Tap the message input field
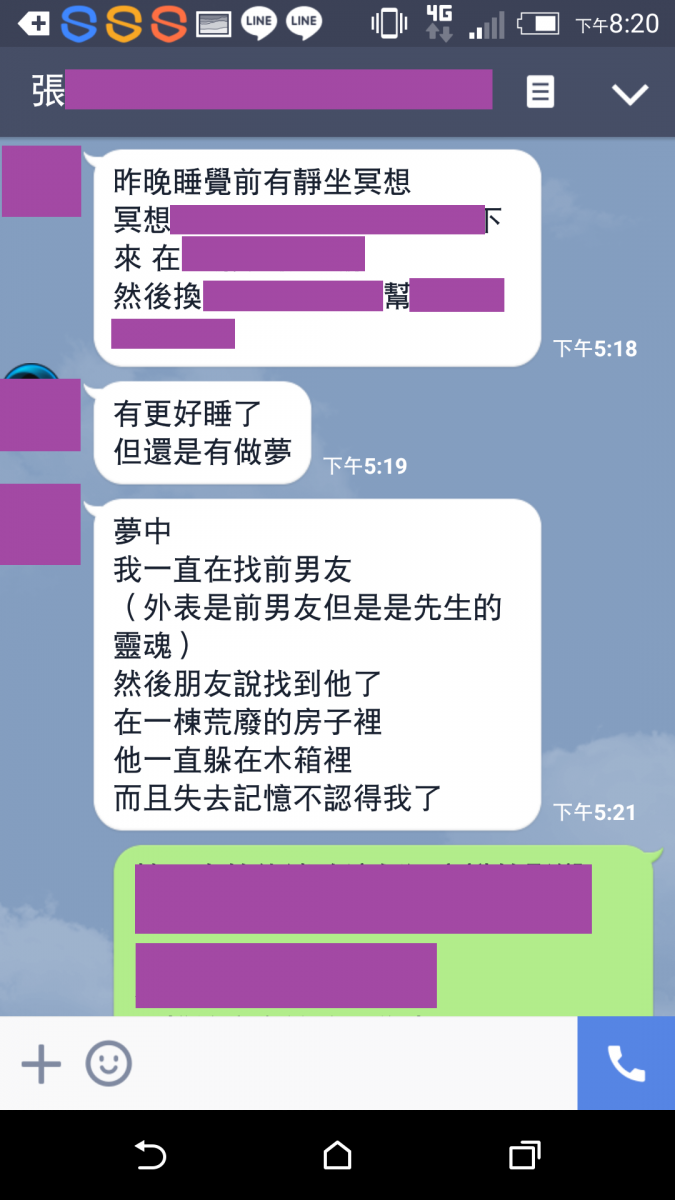Screen dimensions: 675x1200 pos(350,1064)
